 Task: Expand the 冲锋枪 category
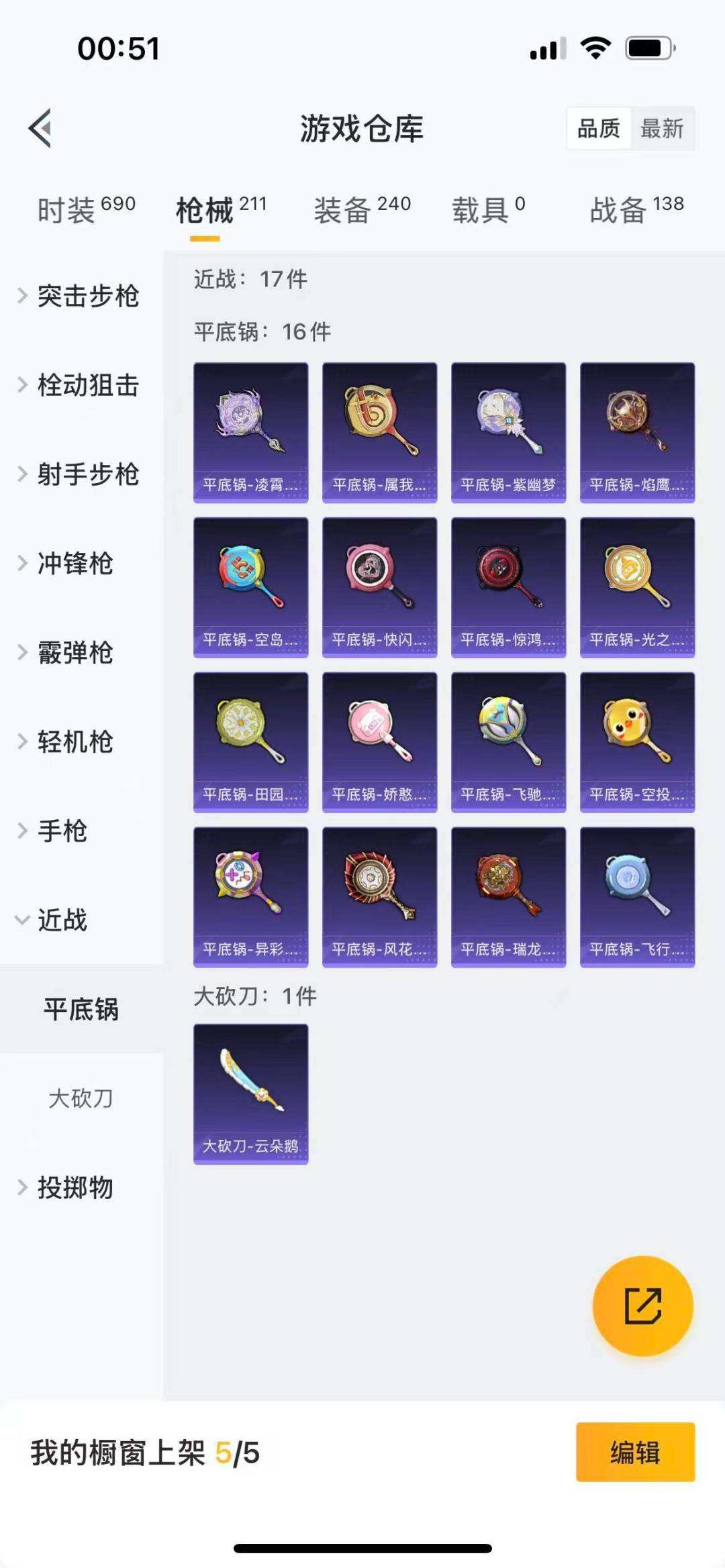click(74, 564)
